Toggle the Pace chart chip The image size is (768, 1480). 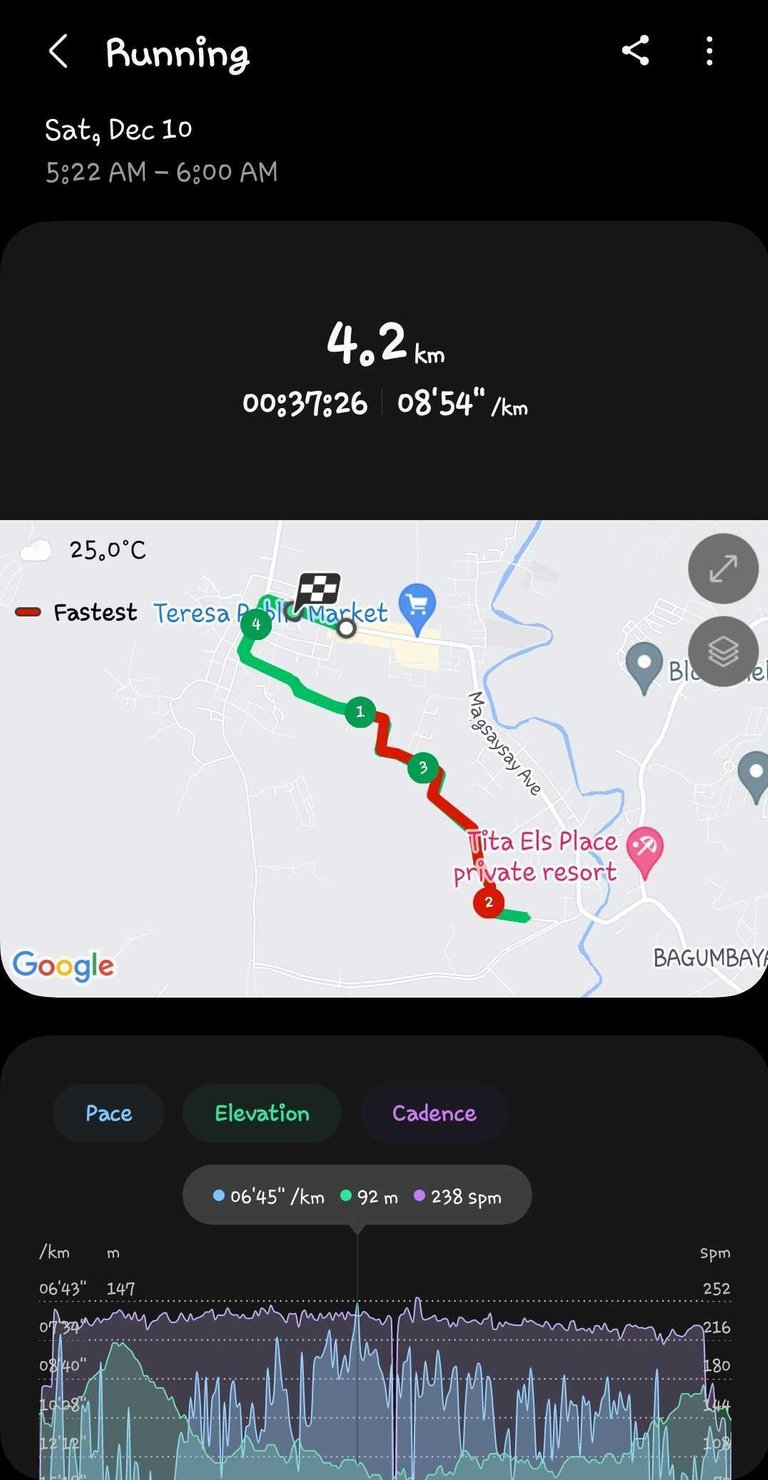click(x=108, y=1113)
